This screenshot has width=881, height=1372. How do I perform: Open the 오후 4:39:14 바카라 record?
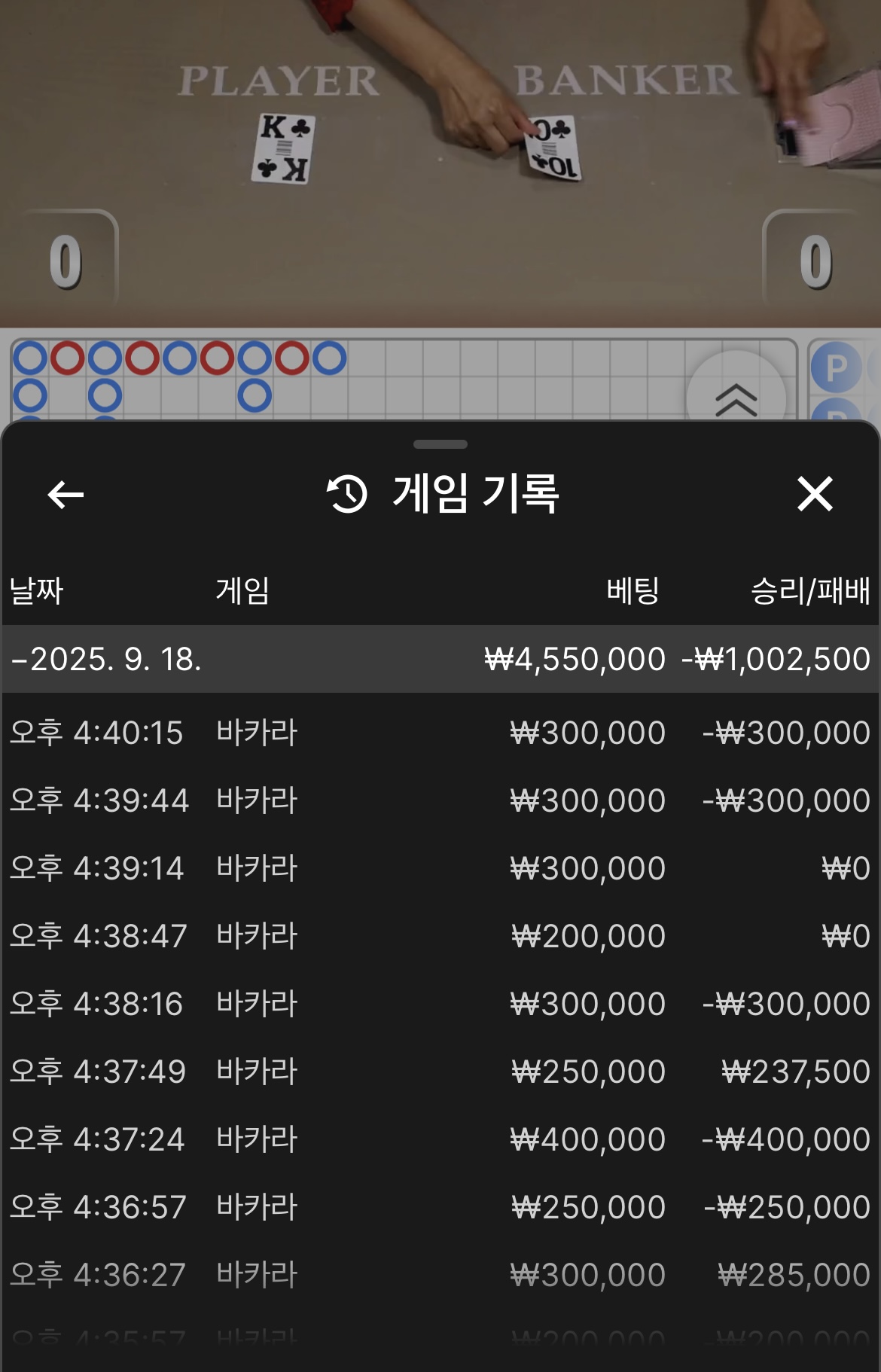[440, 868]
